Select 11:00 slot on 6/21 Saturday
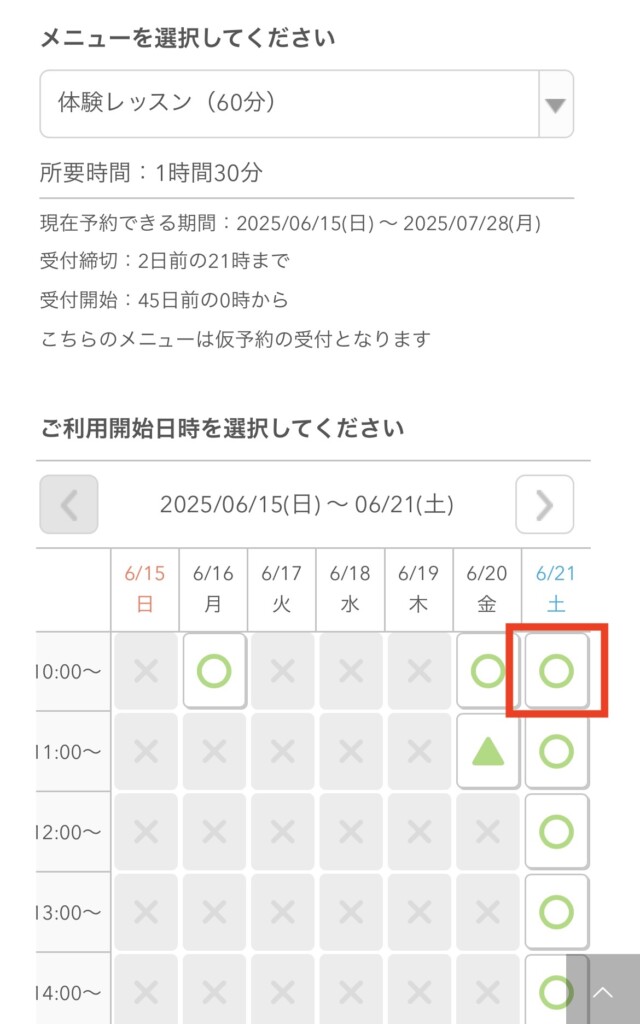This screenshot has width=640, height=1024. [x=556, y=751]
